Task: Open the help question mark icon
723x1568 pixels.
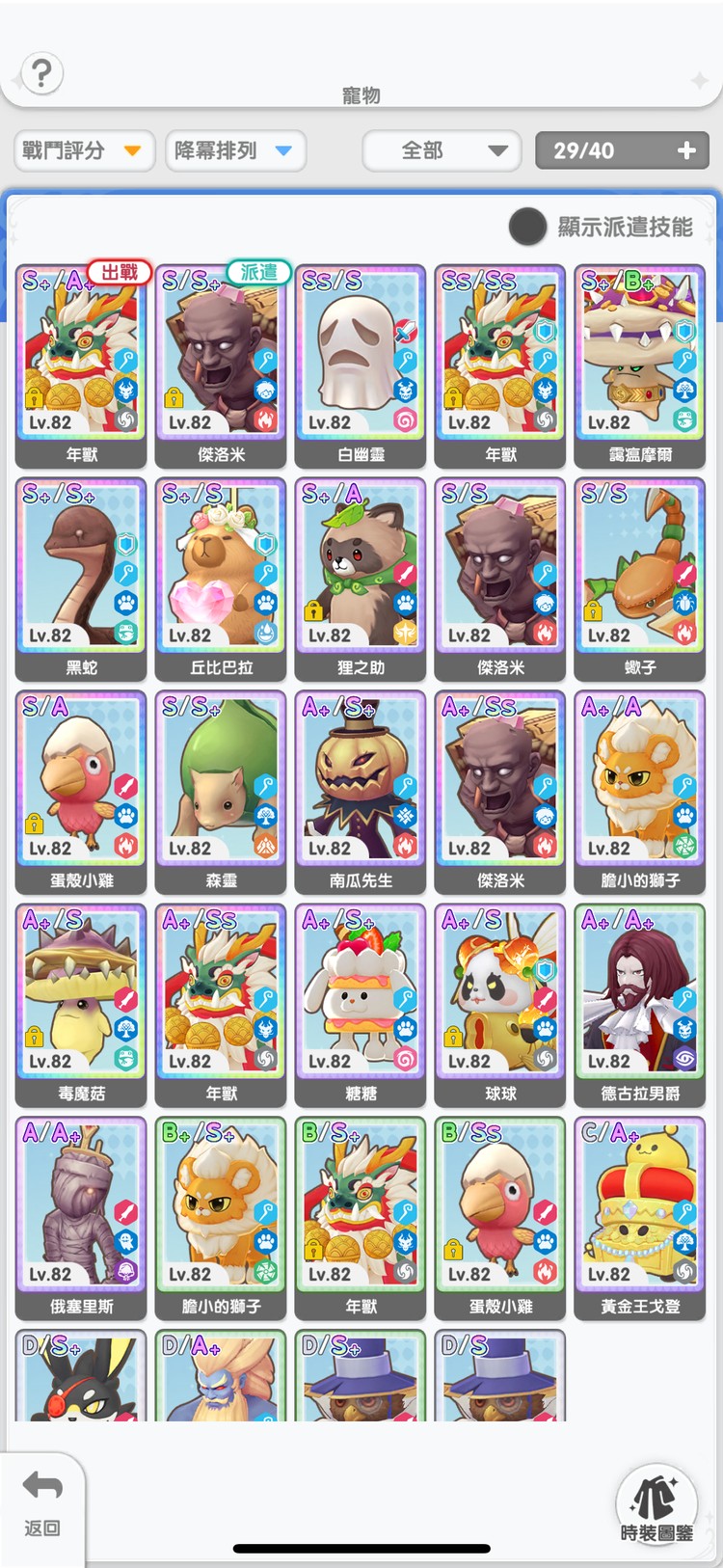Action: 41,73
